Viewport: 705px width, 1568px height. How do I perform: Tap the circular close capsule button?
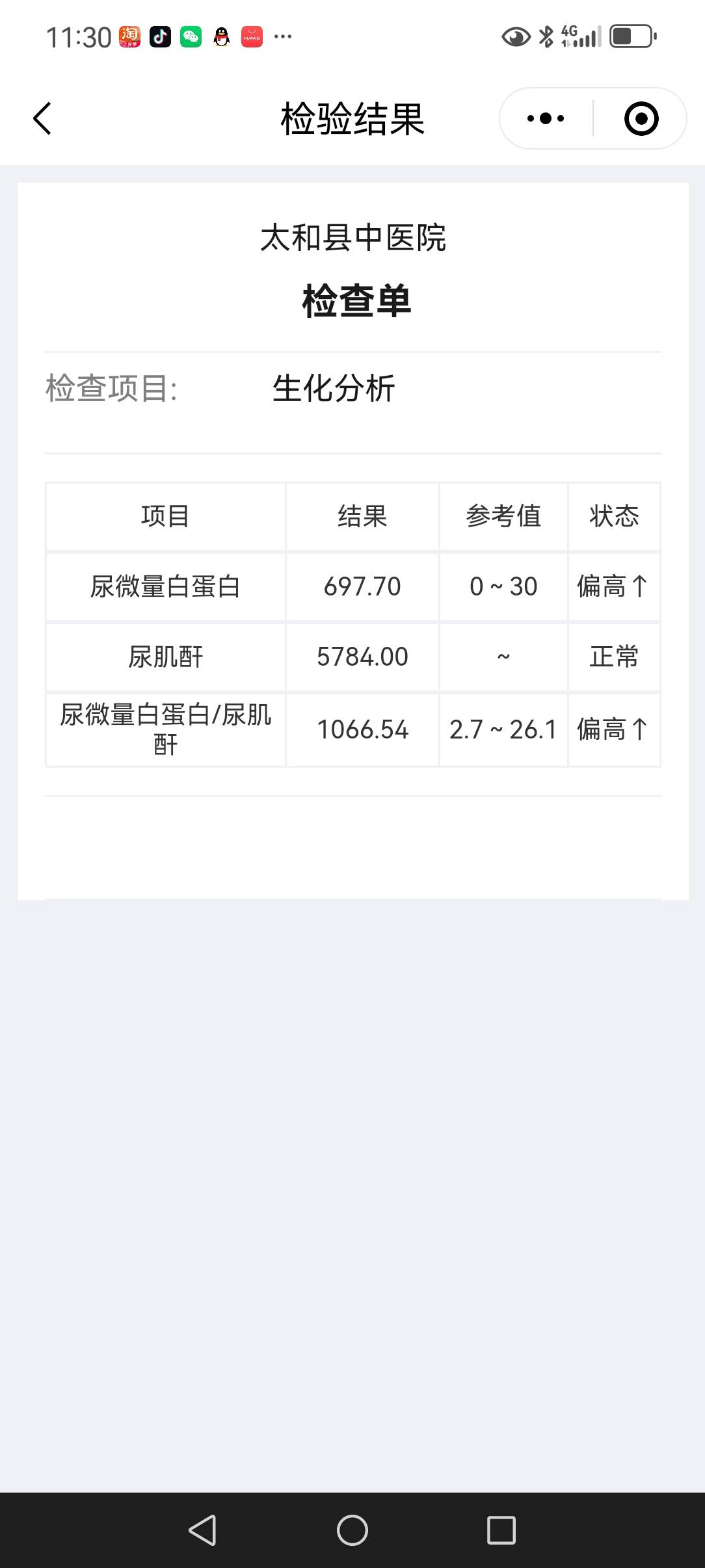(x=640, y=118)
